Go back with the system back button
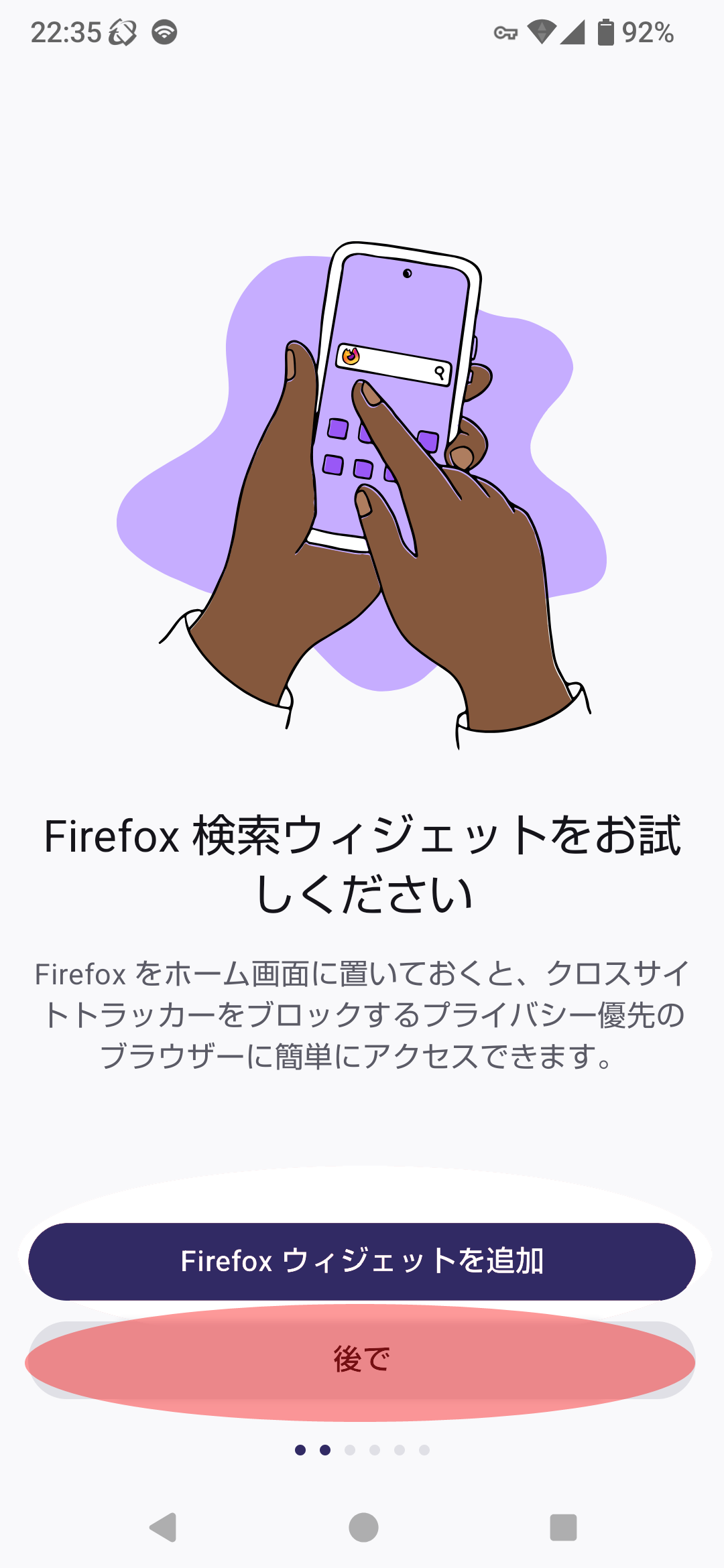This screenshot has width=724, height=1568. (163, 1527)
